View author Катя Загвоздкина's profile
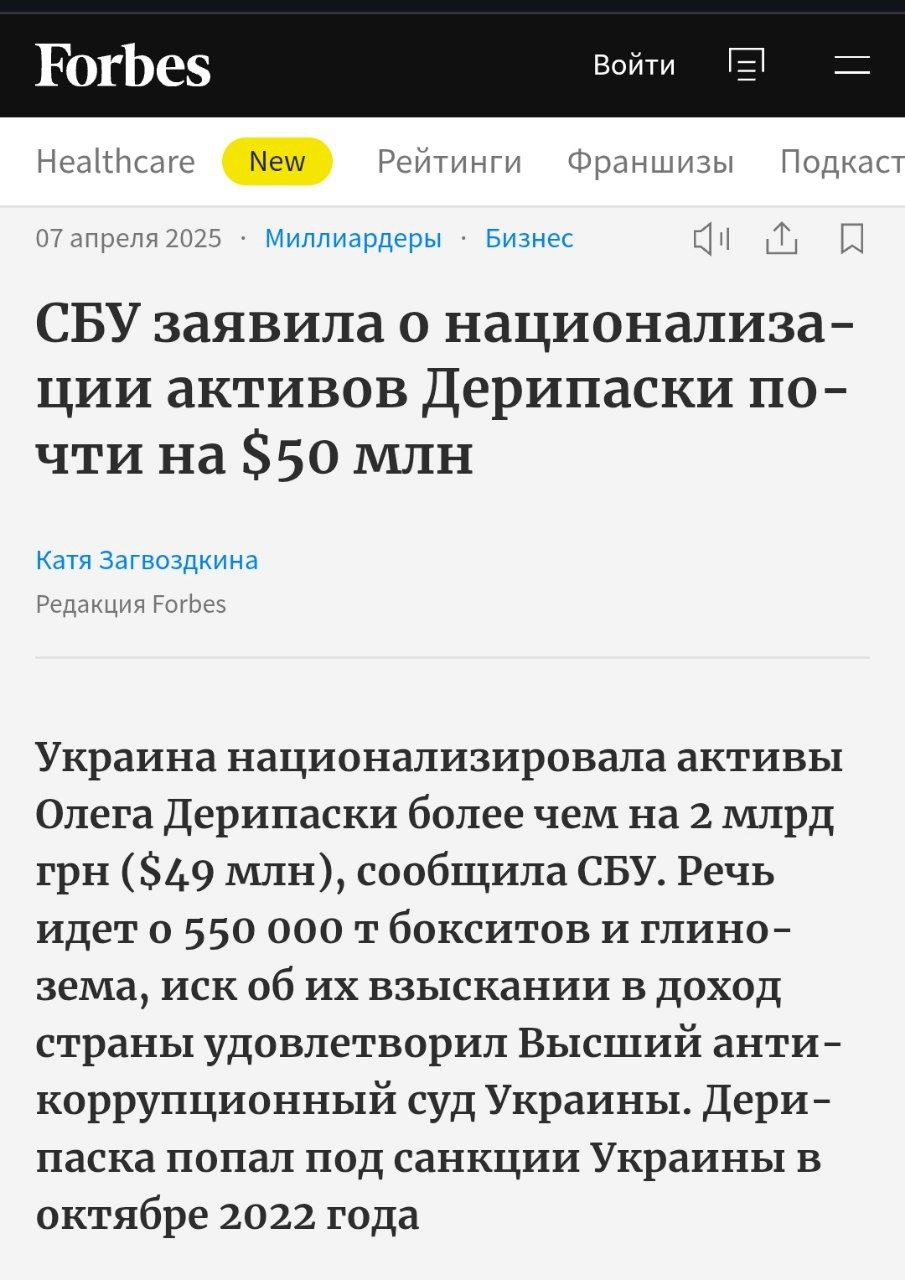Viewport: 905px width, 1280px height. coord(147,560)
